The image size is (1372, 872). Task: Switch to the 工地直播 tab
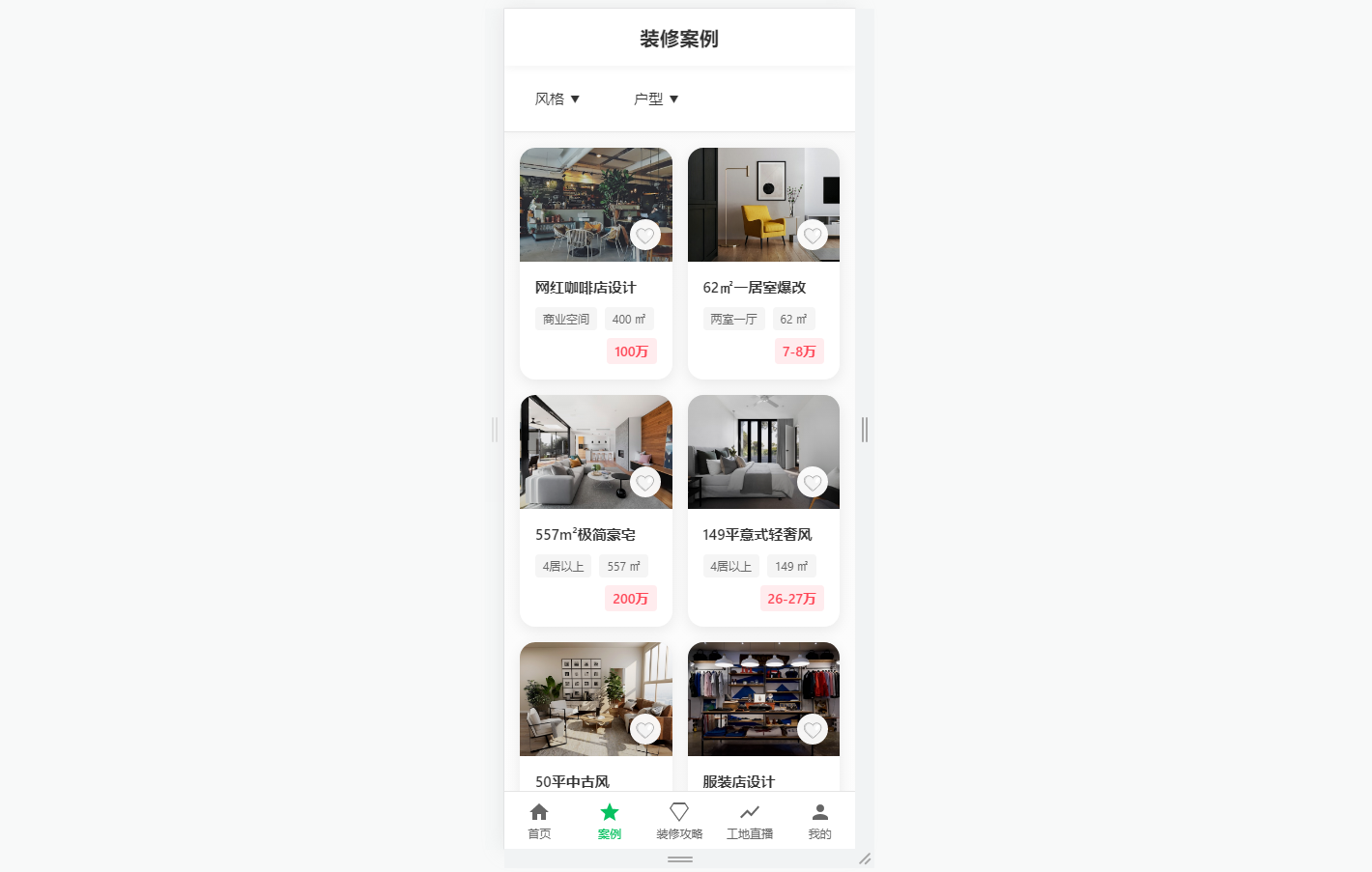tap(750, 821)
